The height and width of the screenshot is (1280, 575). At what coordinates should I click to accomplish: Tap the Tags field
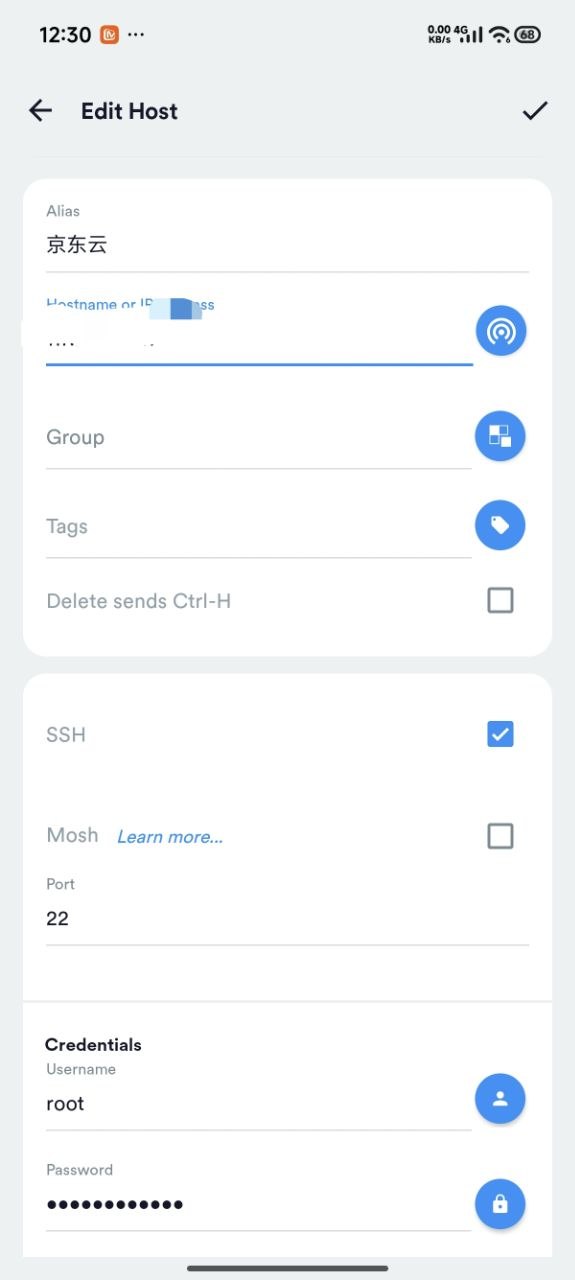pyautogui.click(x=259, y=527)
